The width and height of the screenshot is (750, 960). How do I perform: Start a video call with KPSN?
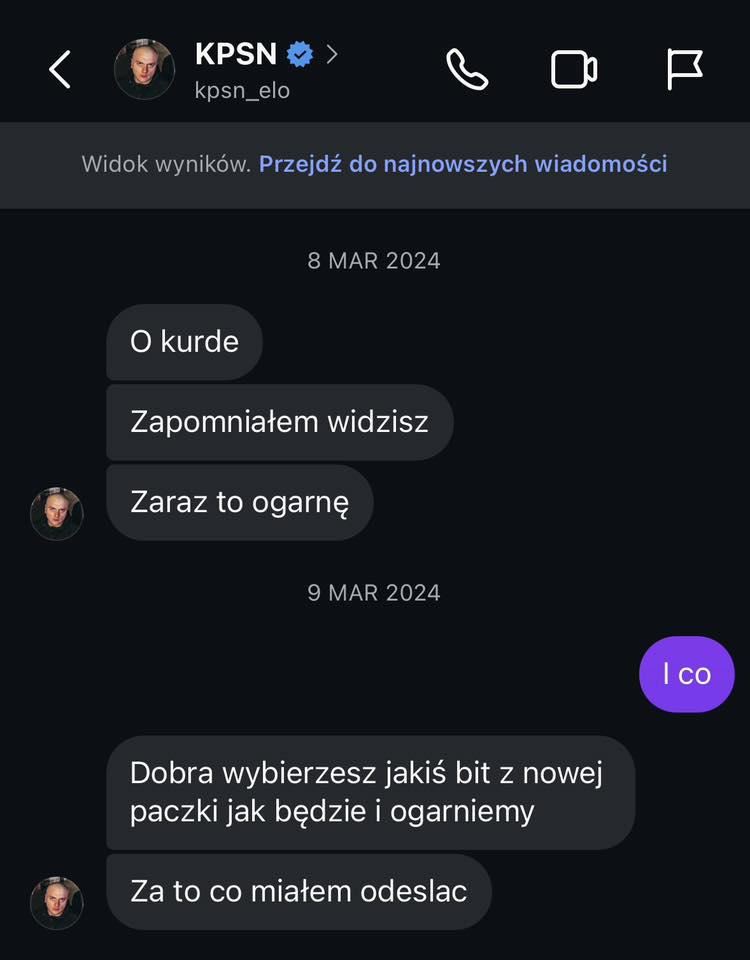573,69
